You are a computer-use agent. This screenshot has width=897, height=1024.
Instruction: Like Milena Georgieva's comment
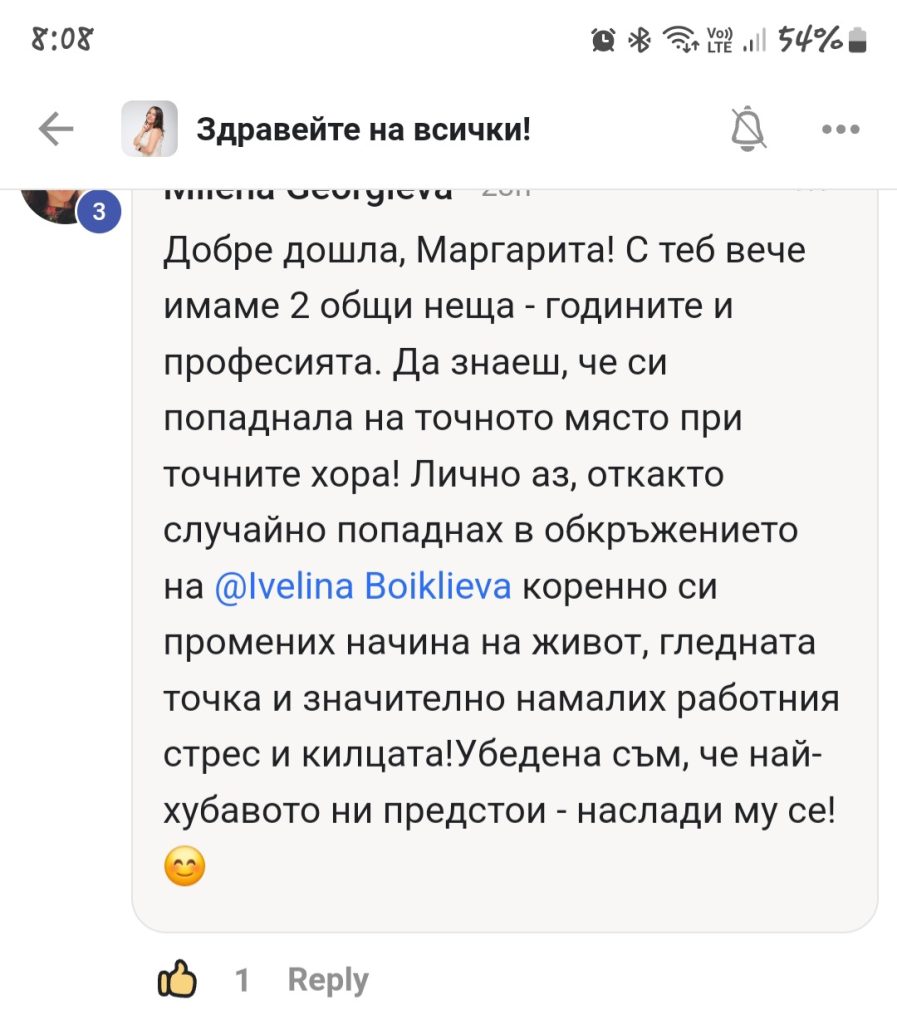coord(178,980)
